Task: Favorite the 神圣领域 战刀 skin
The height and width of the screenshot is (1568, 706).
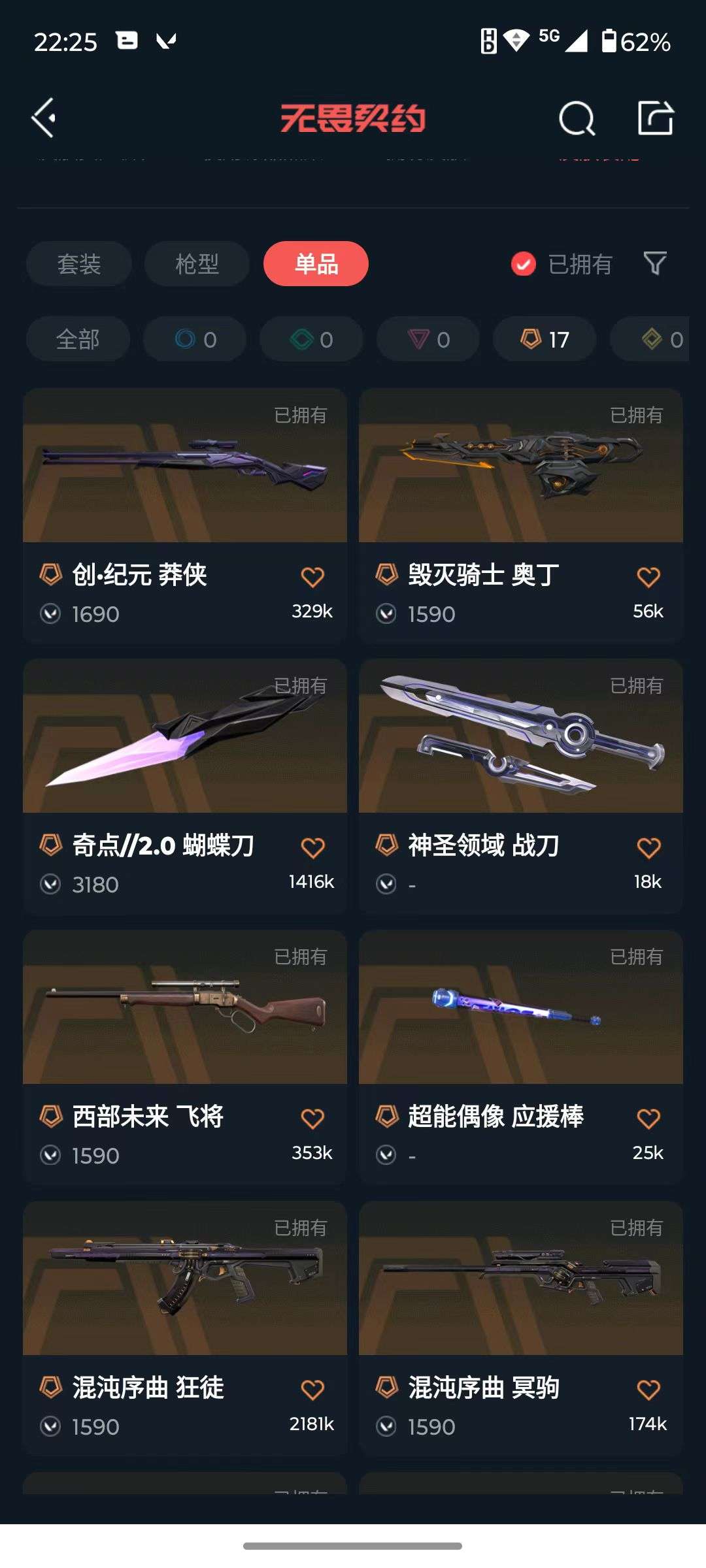Action: click(x=648, y=846)
